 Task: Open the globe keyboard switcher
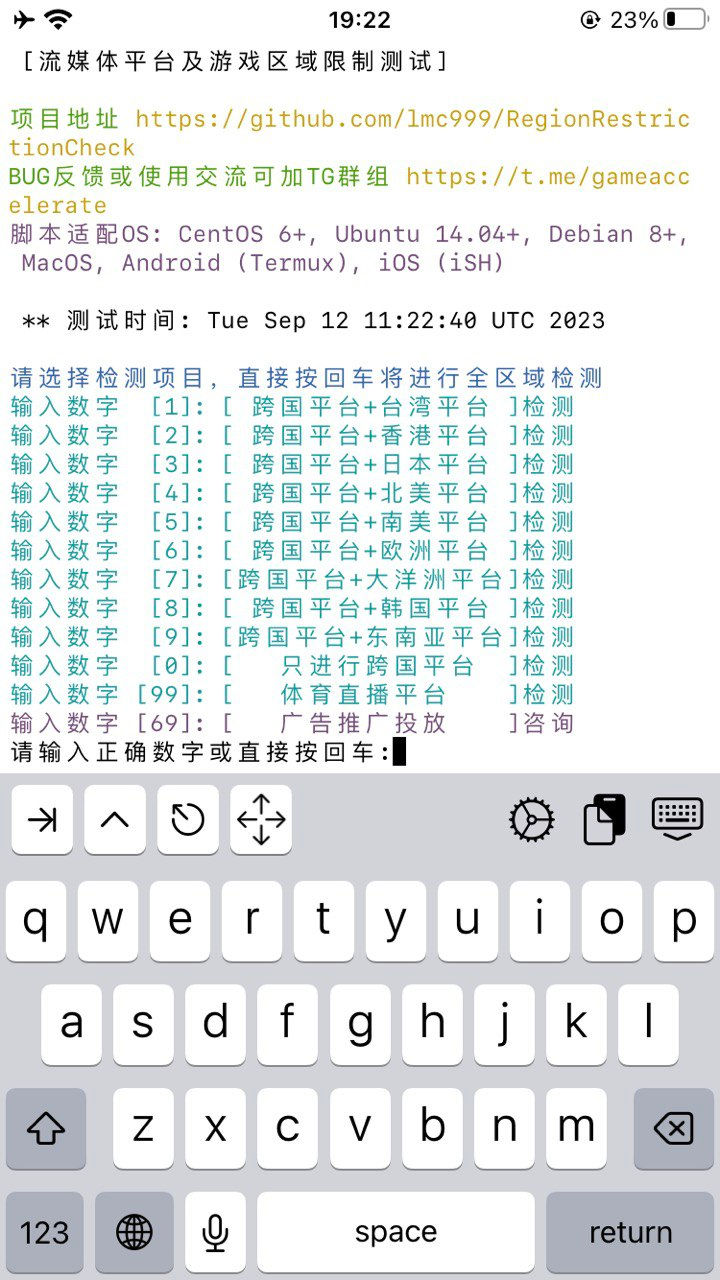point(134,1232)
